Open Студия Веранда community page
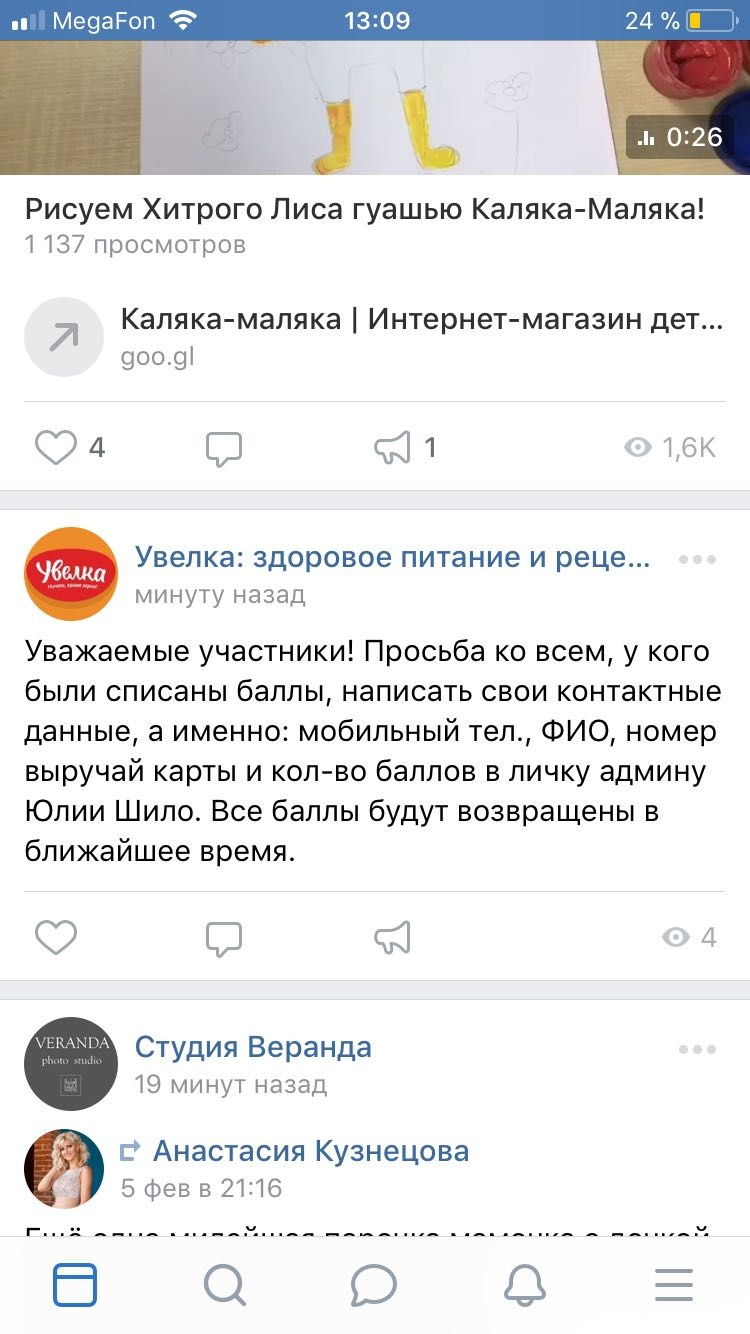This screenshot has height=1334, width=750. [253, 1047]
